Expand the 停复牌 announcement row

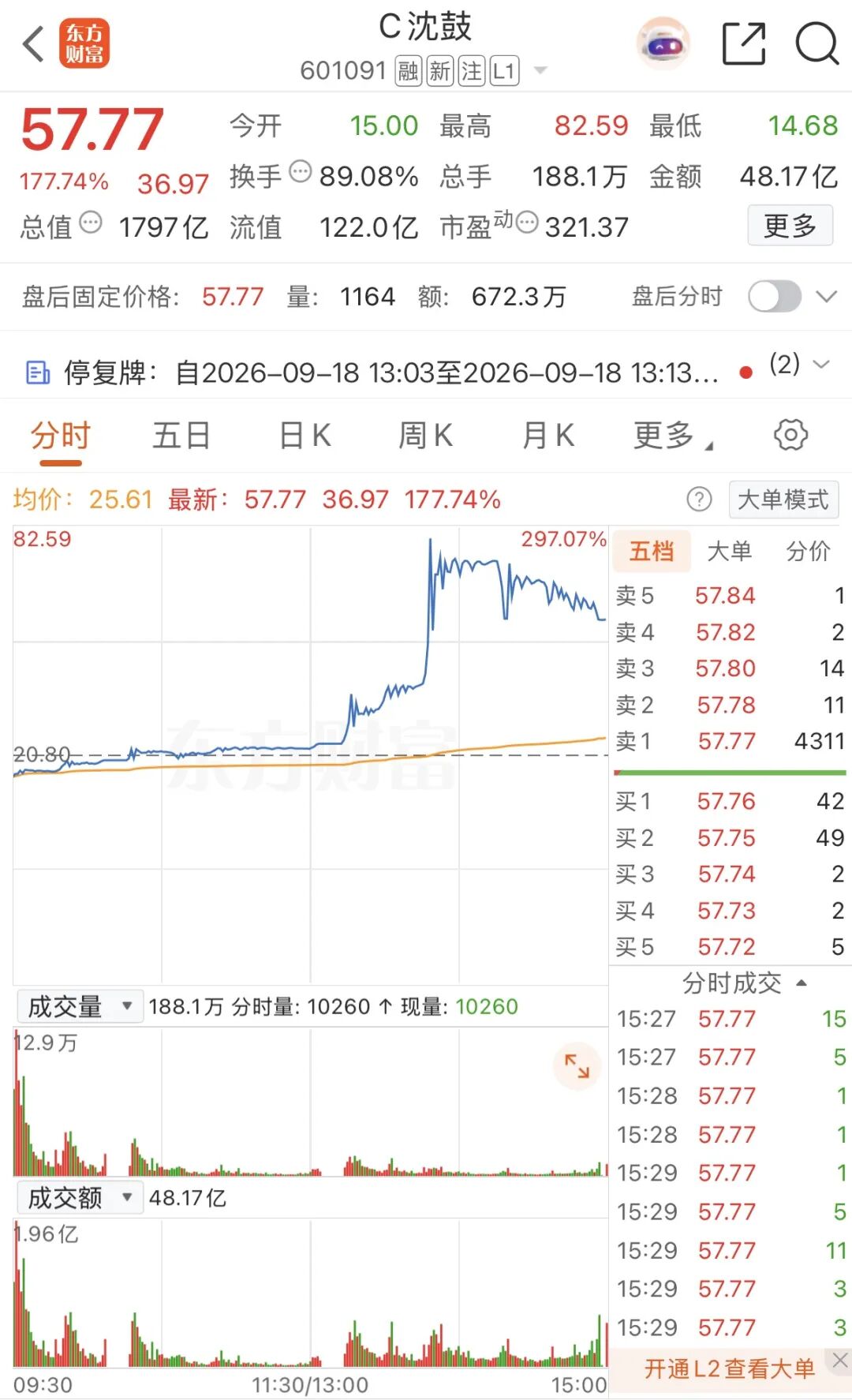pos(821,364)
